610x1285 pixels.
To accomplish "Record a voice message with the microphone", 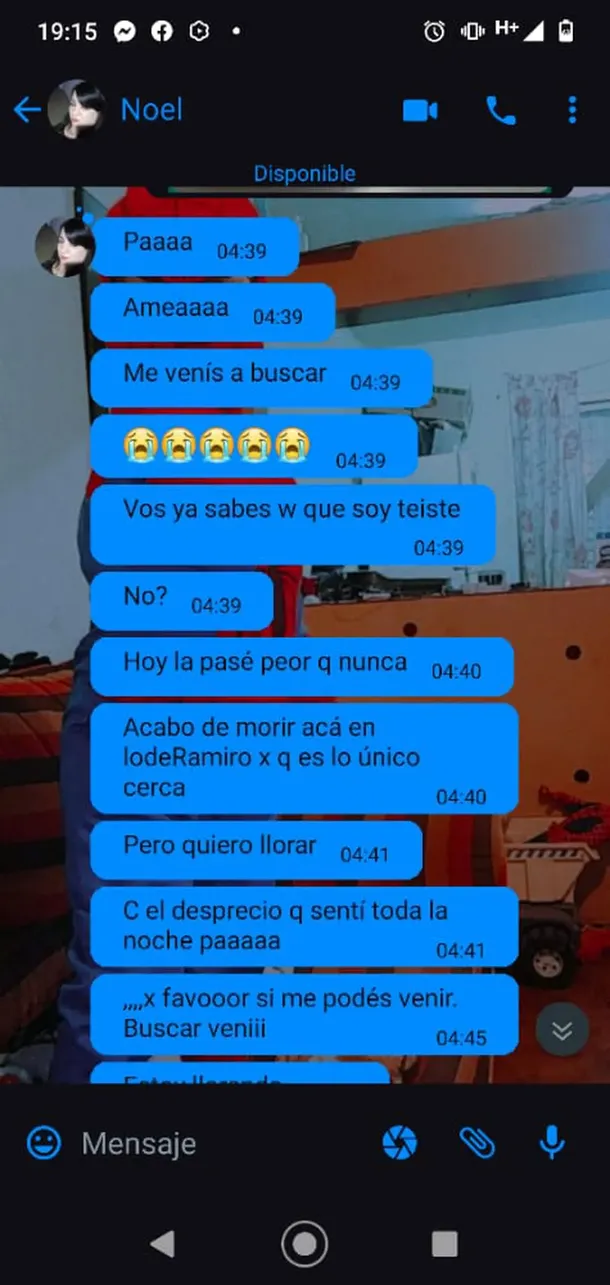I will pos(551,1142).
